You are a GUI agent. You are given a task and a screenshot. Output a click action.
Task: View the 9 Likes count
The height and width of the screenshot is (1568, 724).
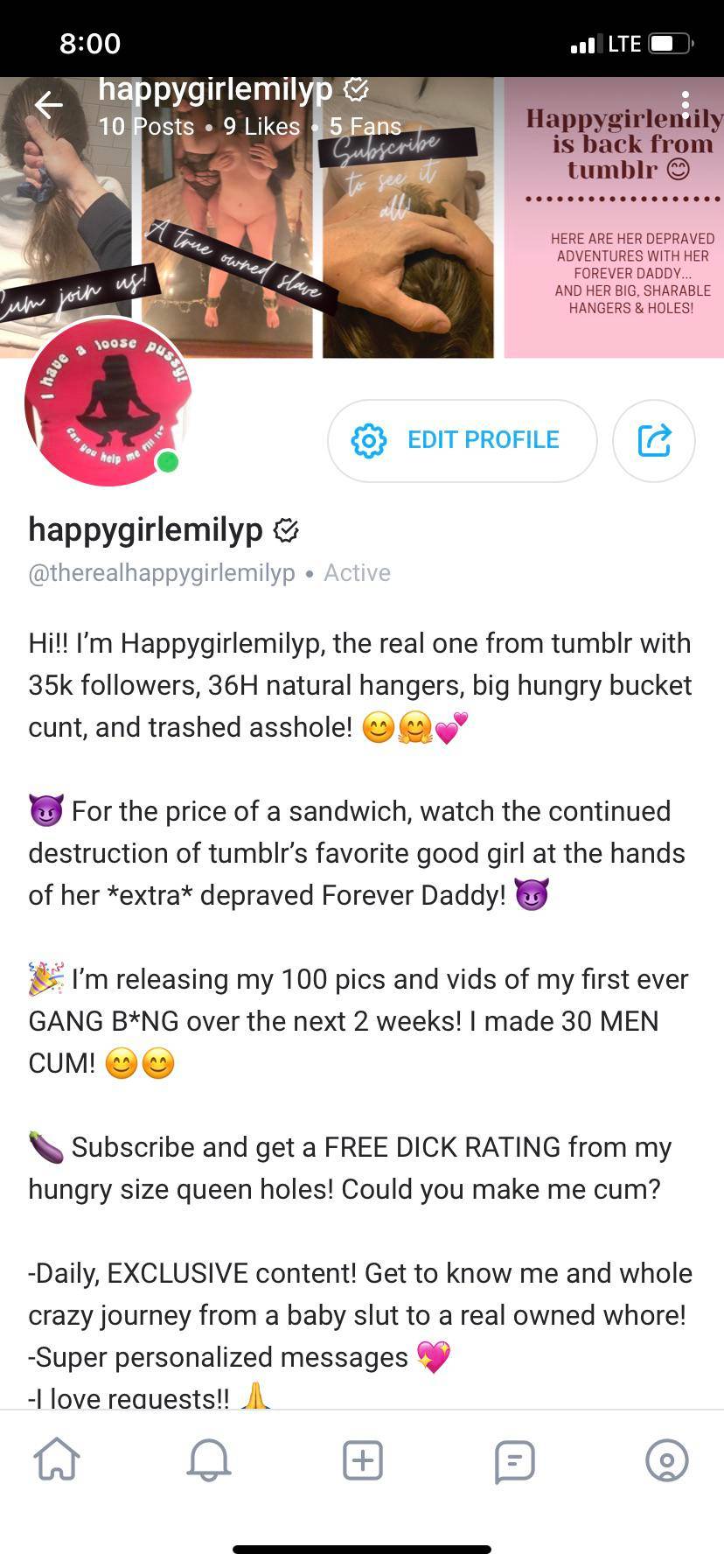point(261,127)
